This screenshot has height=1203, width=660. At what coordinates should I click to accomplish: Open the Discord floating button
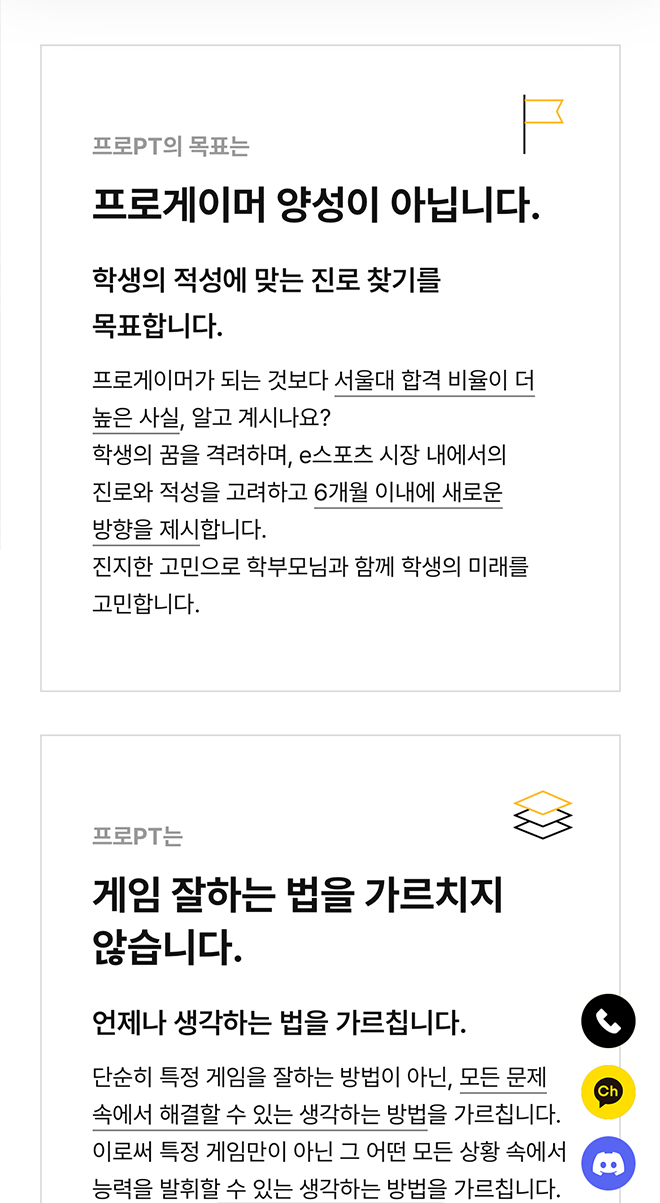tap(608, 1163)
